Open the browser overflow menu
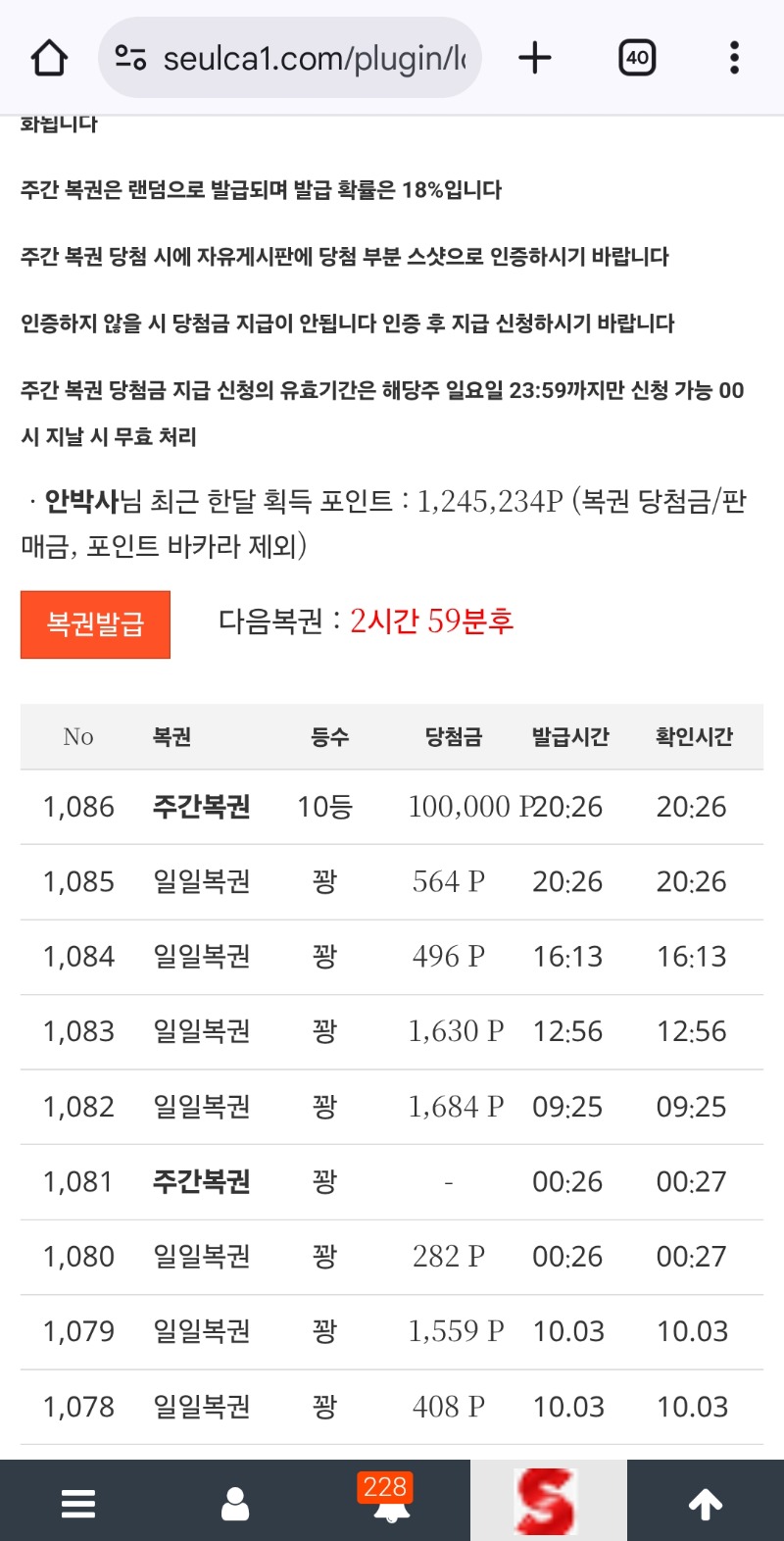Viewport: 784px width, 1541px height. (734, 58)
